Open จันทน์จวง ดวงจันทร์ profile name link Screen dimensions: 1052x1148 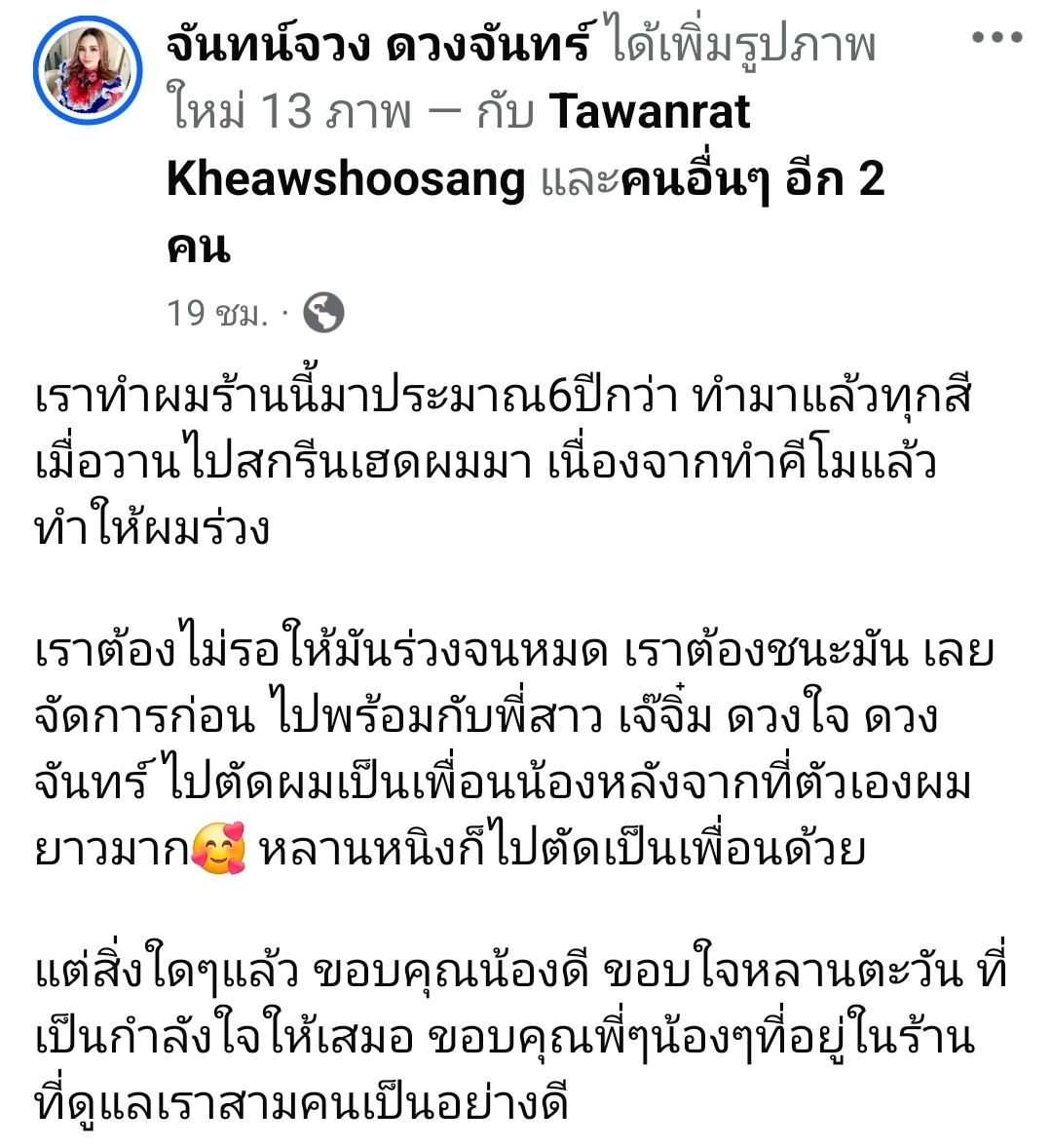click(x=378, y=46)
